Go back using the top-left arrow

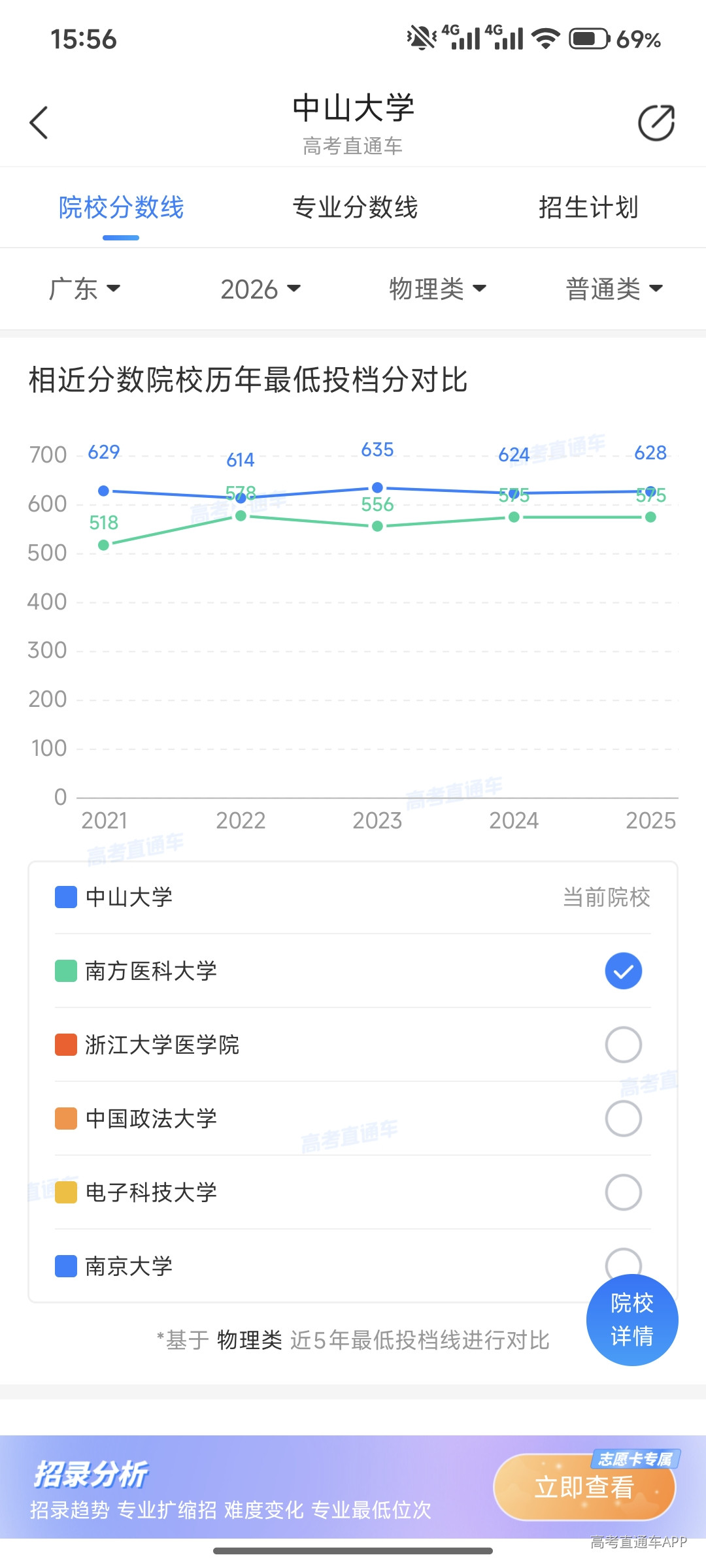click(x=39, y=123)
